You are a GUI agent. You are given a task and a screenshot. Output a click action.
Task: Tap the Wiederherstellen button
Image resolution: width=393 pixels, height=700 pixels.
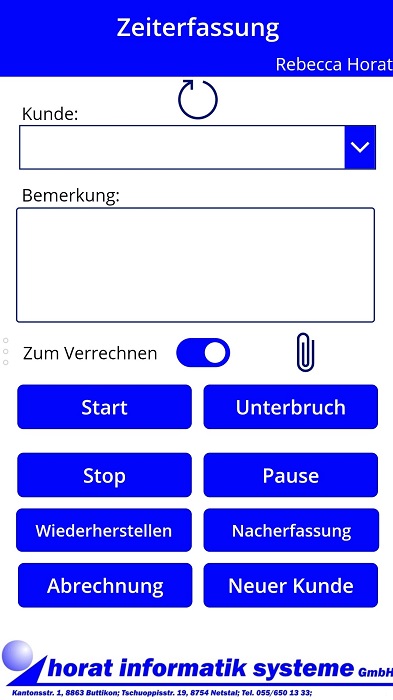104,530
